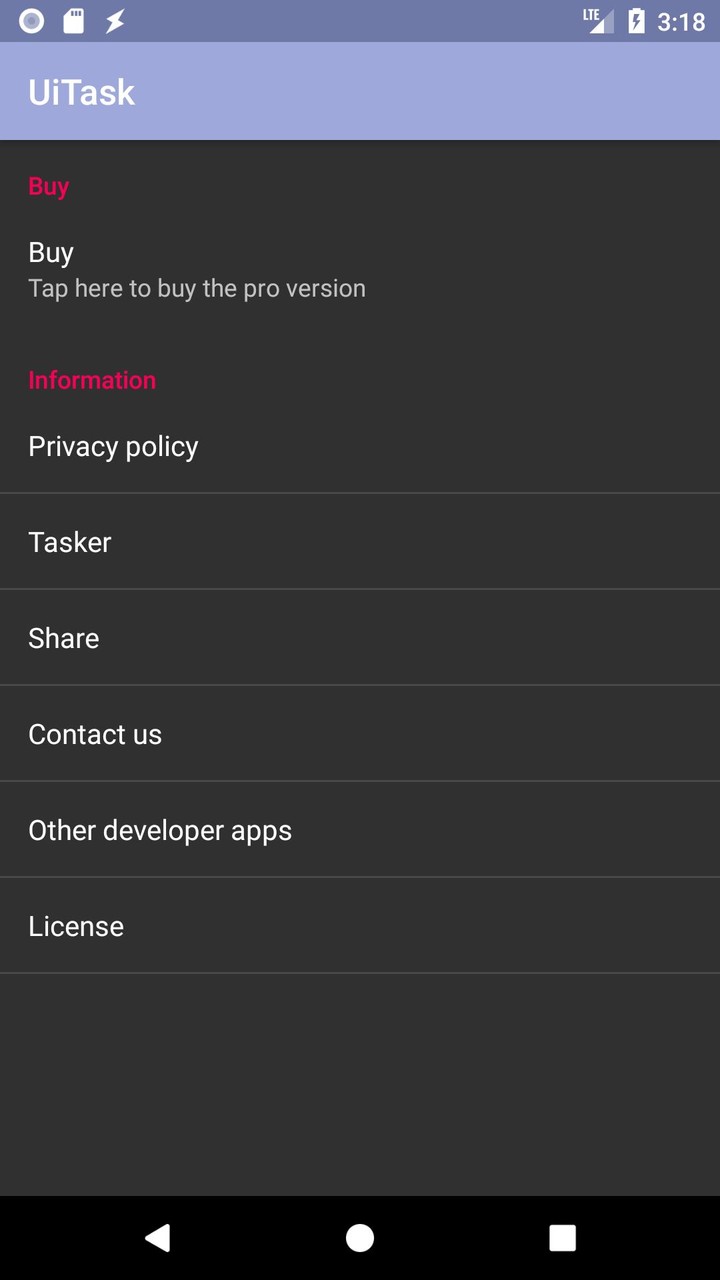The image size is (720, 1280).
Task: Go back using the system back button
Action: [158, 1238]
